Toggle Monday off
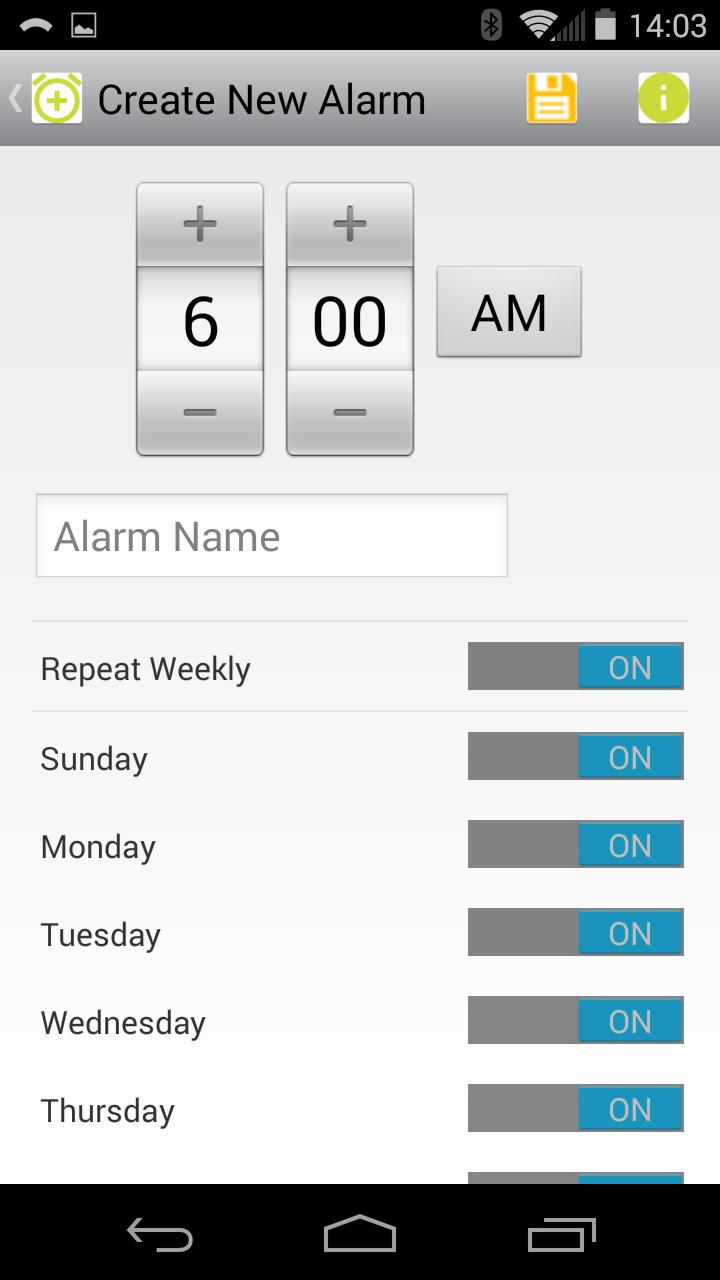720x1280 pixels. [x=576, y=845]
